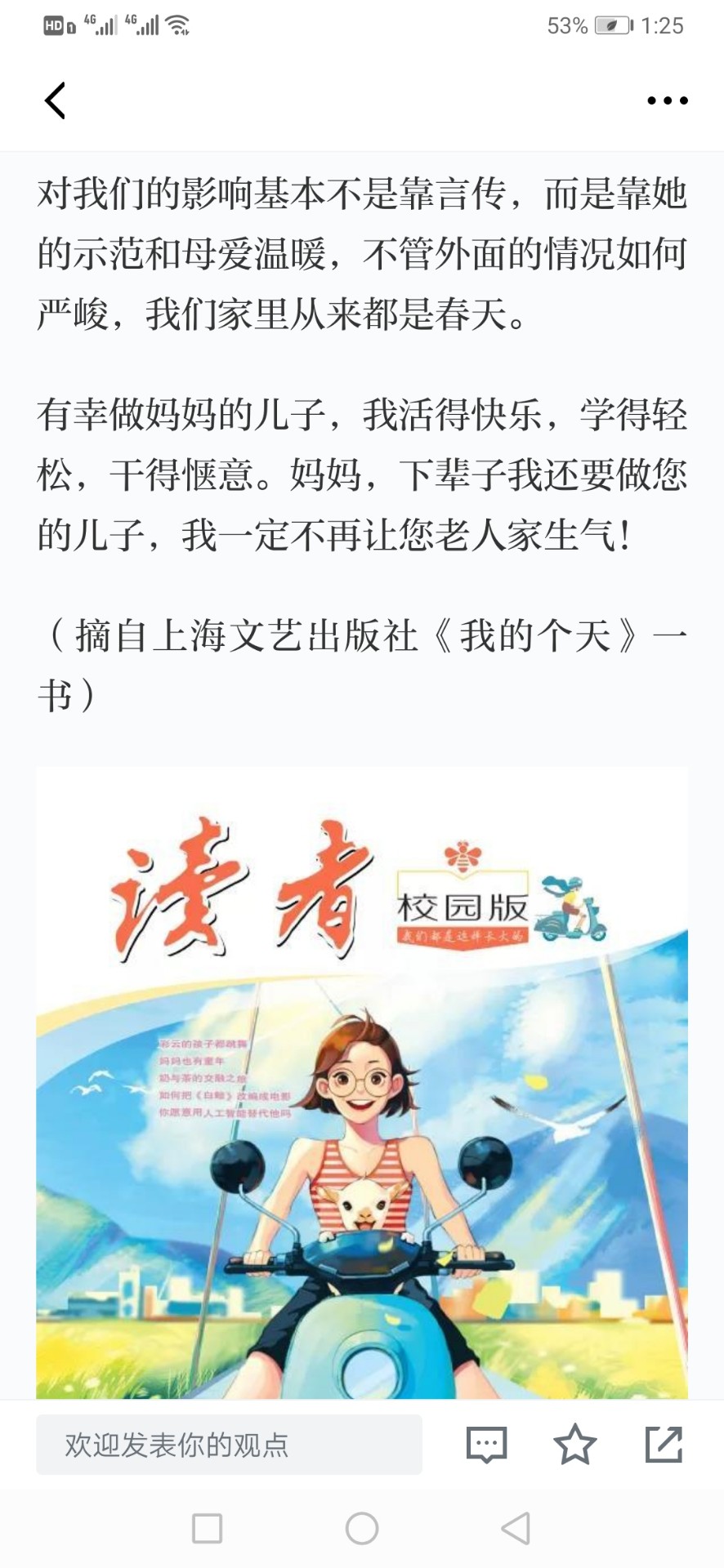The image size is (724, 1568).
Task: Tap the 欢迎发表你的观点 comment field
Action: (x=229, y=1445)
